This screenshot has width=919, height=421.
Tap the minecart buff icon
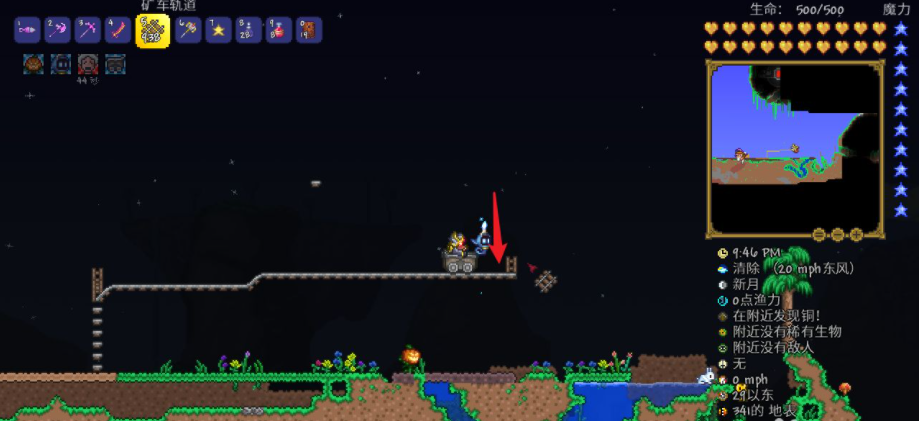pyautogui.click(x=116, y=65)
